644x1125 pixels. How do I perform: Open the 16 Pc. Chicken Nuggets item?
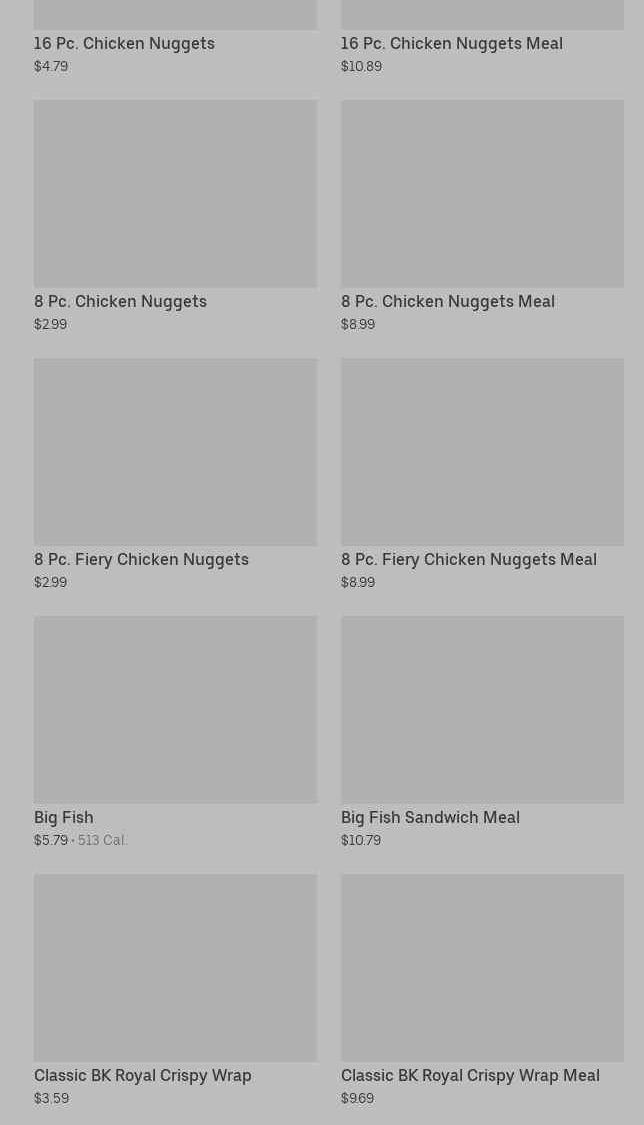click(x=124, y=43)
